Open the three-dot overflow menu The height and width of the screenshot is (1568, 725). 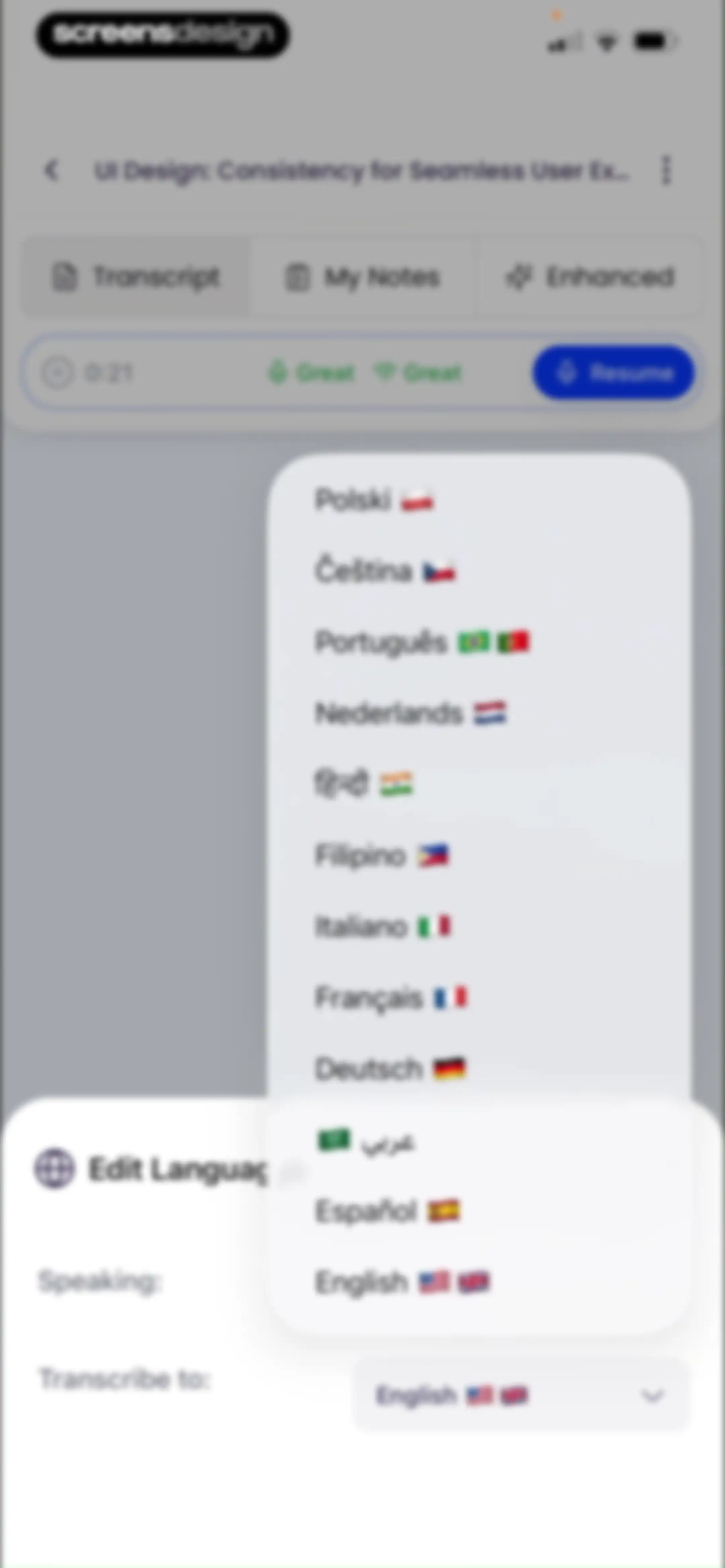coord(666,170)
